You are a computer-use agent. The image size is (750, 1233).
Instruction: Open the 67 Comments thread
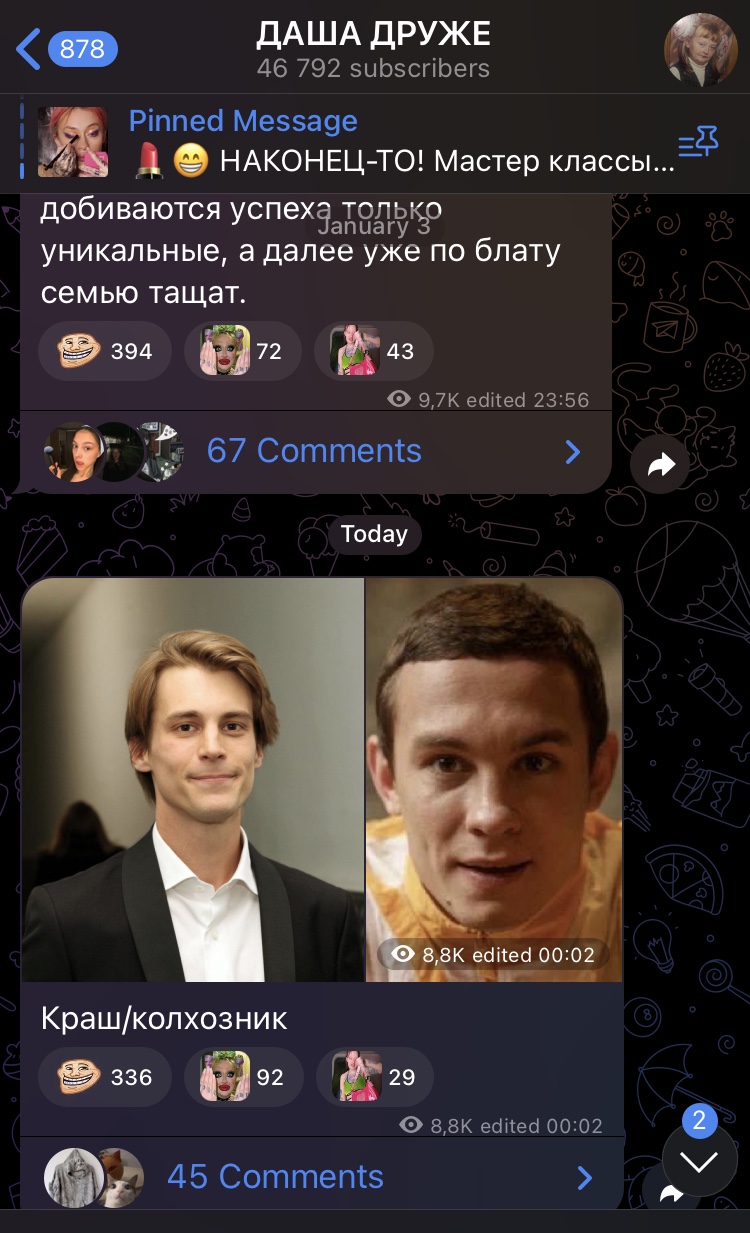pyautogui.click(x=315, y=451)
